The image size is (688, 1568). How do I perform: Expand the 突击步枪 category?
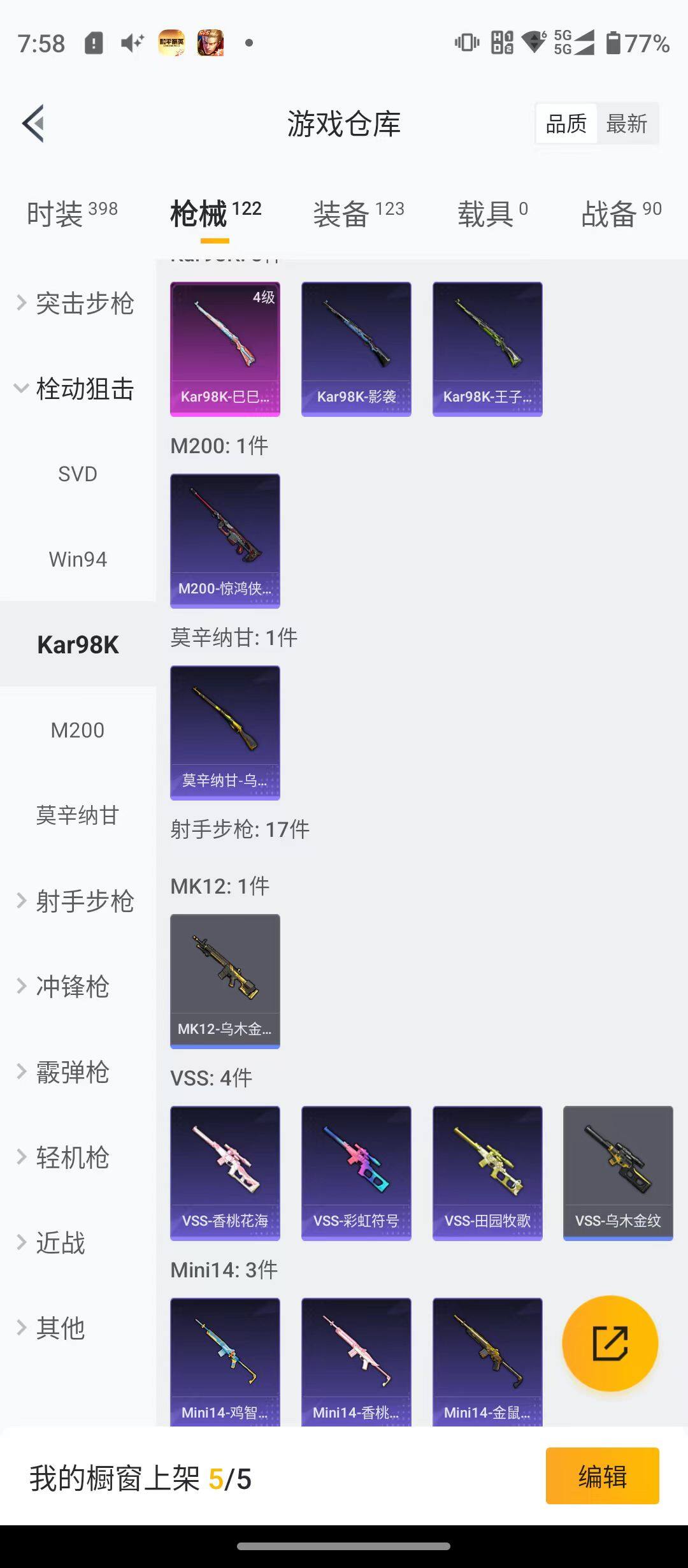pyautogui.click(x=78, y=305)
